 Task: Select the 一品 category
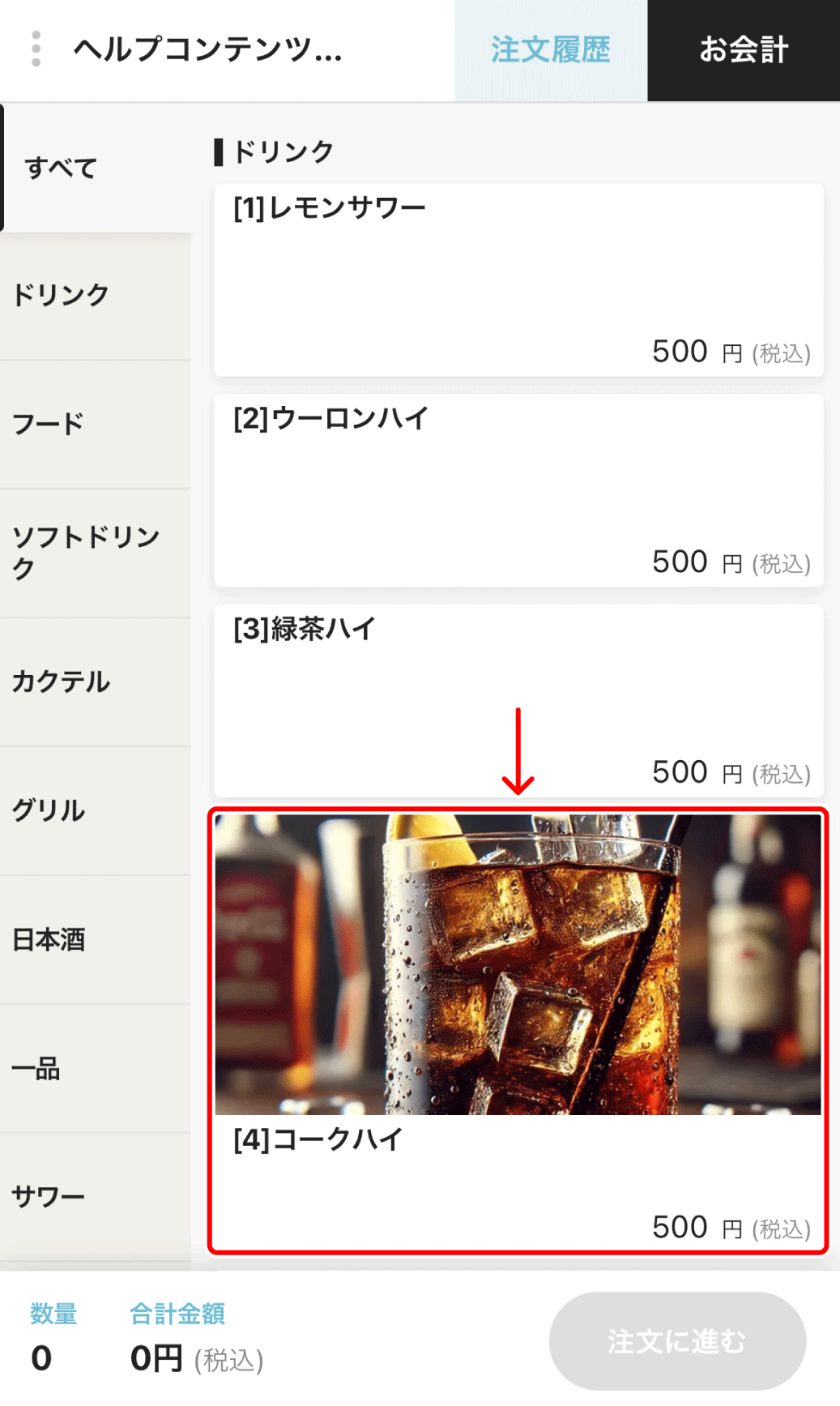click(96, 1068)
